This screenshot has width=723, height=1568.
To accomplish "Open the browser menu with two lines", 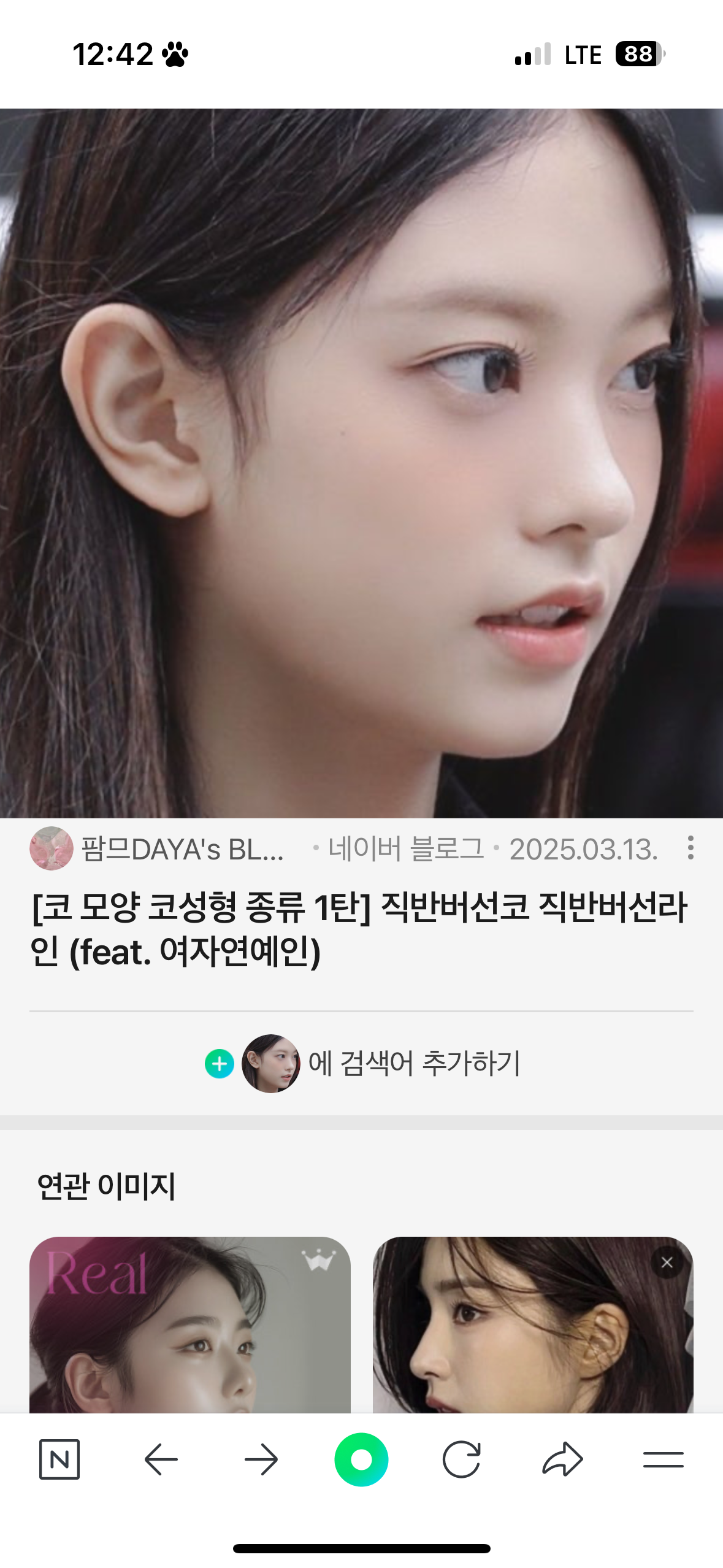I will pos(663,1459).
